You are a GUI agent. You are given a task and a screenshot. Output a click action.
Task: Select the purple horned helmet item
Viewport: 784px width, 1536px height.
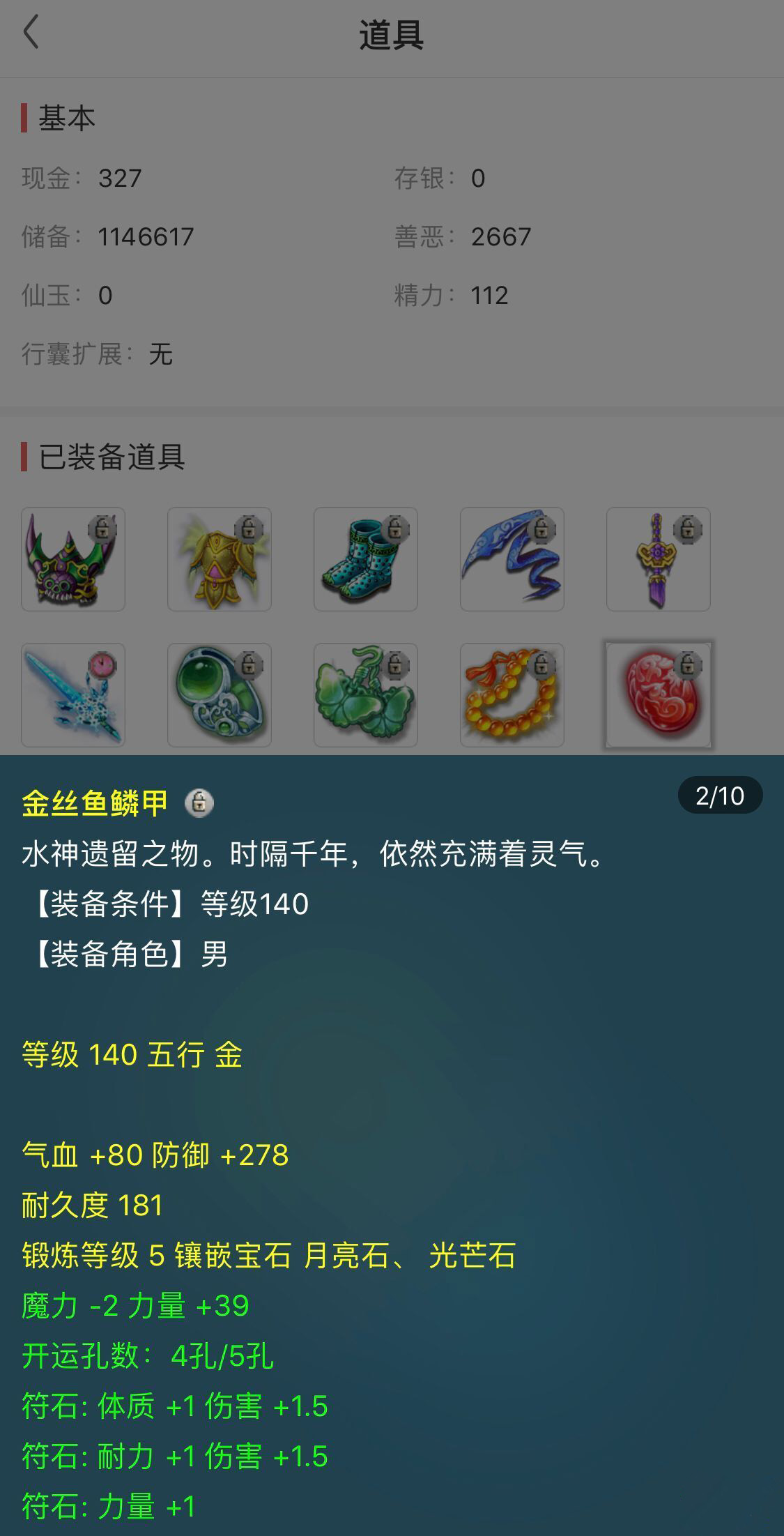point(73,559)
